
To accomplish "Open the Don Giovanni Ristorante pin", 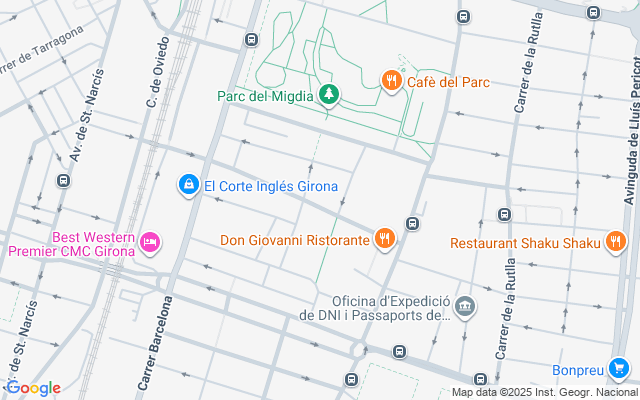I will (384, 239).
